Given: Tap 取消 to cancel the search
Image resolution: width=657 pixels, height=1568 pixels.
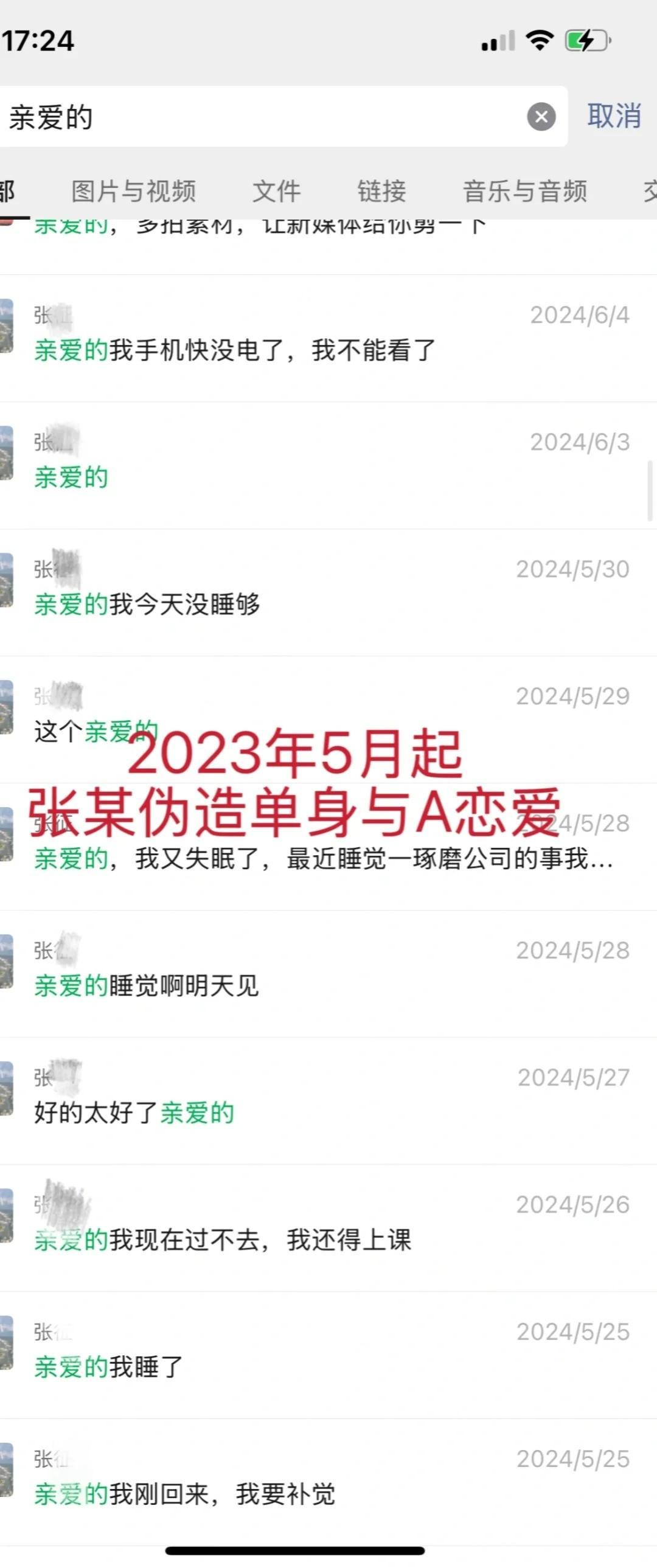Looking at the screenshot, I should [x=613, y=116].
